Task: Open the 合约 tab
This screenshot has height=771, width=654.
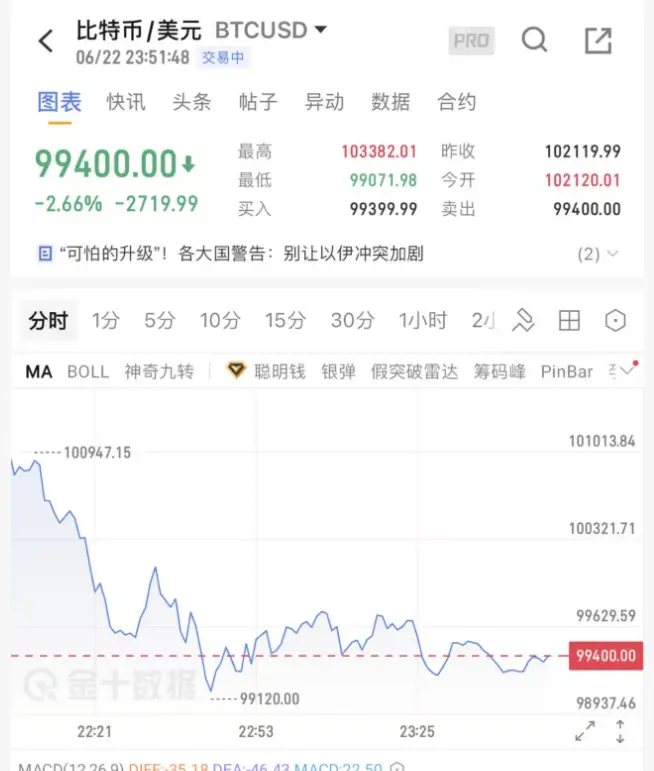Action: click(x=457, y=102)
